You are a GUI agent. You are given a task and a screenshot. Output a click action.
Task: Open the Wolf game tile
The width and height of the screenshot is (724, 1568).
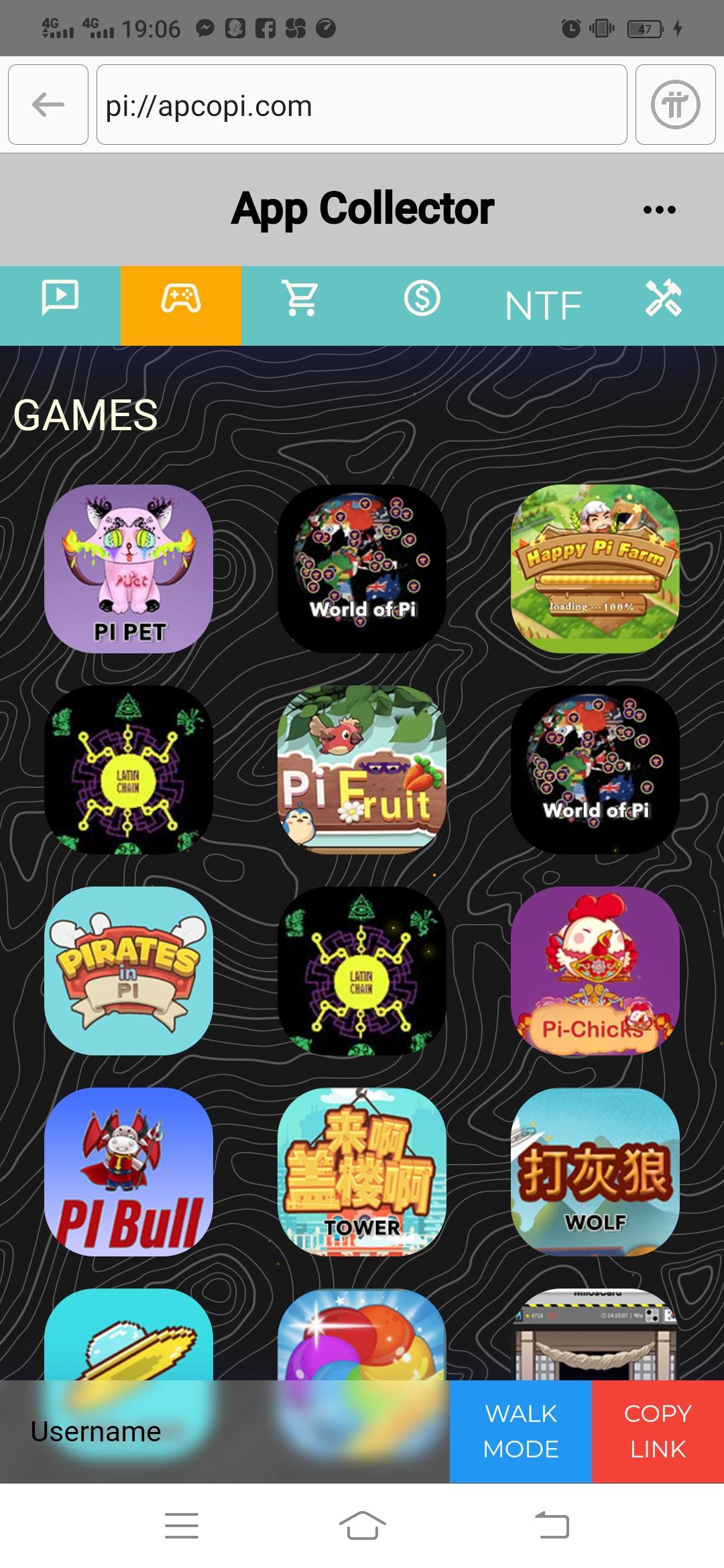tap(595, 1171)
